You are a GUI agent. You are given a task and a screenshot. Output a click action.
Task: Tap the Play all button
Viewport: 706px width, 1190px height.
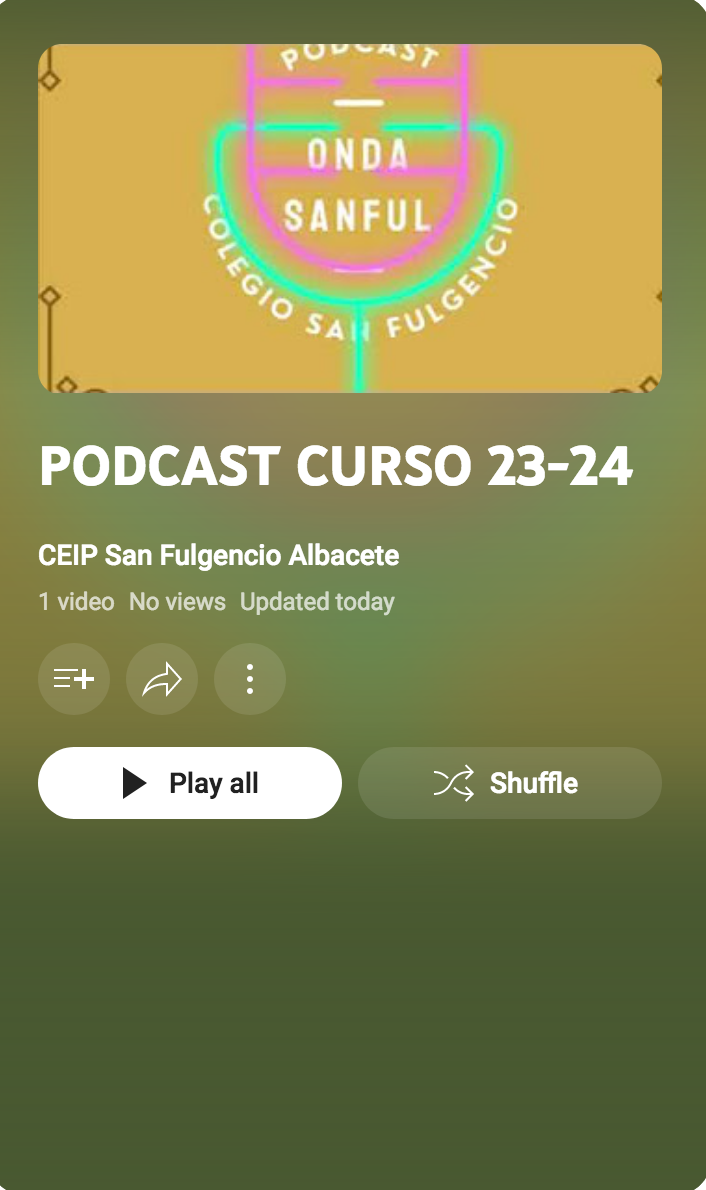coord(190,782)
